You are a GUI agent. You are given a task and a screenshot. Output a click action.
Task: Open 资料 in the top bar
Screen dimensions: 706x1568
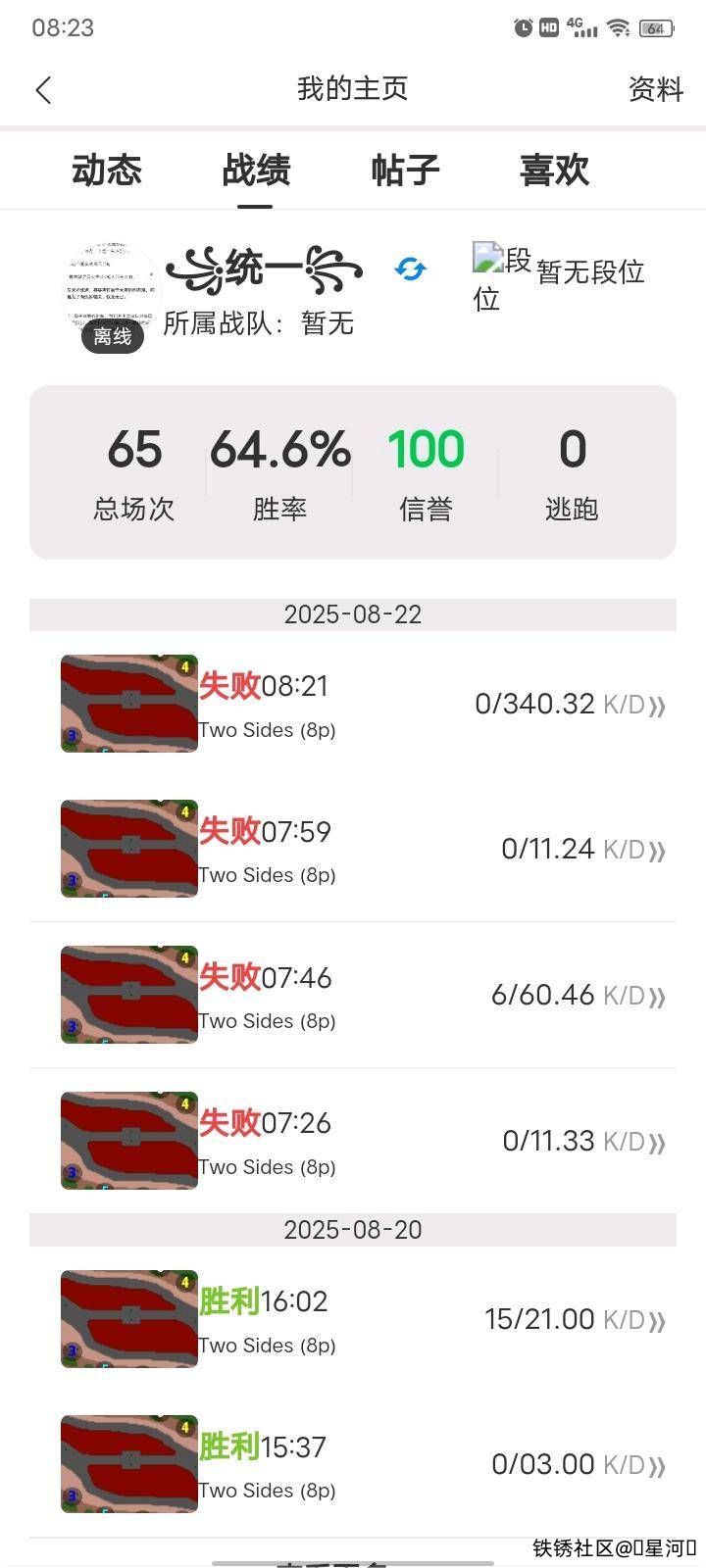tap(655, 89)
